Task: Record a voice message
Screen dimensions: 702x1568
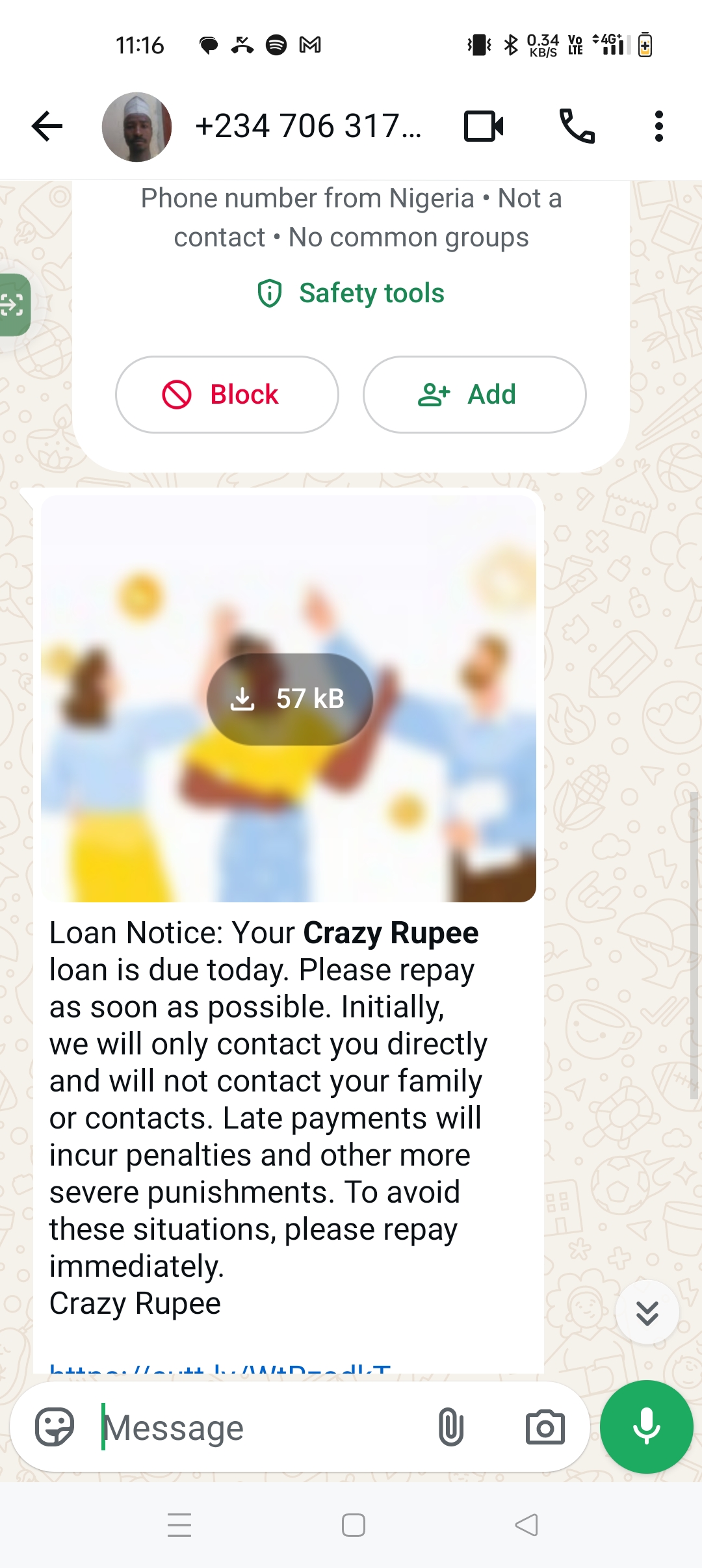Action: (646, 1426)
